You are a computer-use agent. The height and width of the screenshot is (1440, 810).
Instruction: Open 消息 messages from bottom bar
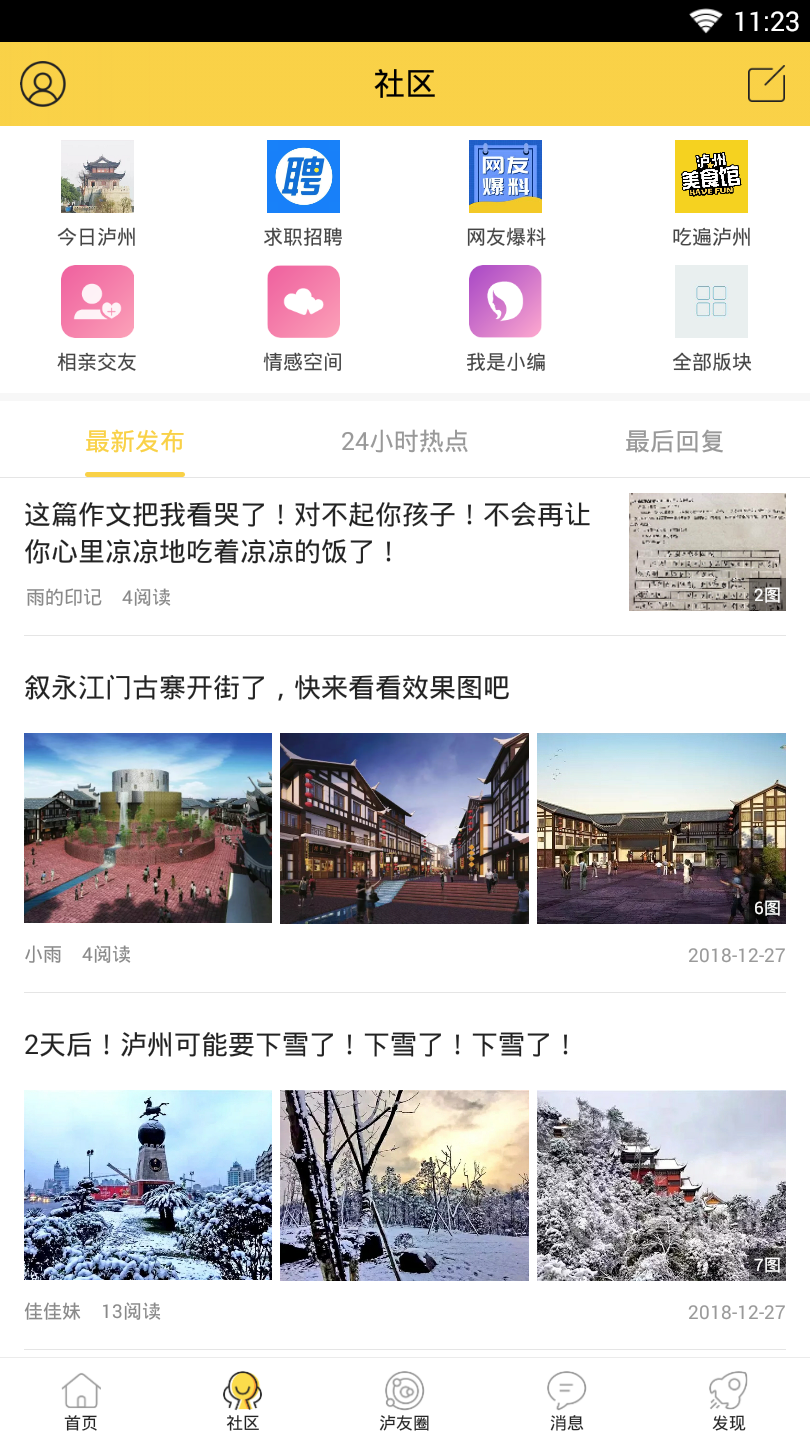[x=567, y=1399]
